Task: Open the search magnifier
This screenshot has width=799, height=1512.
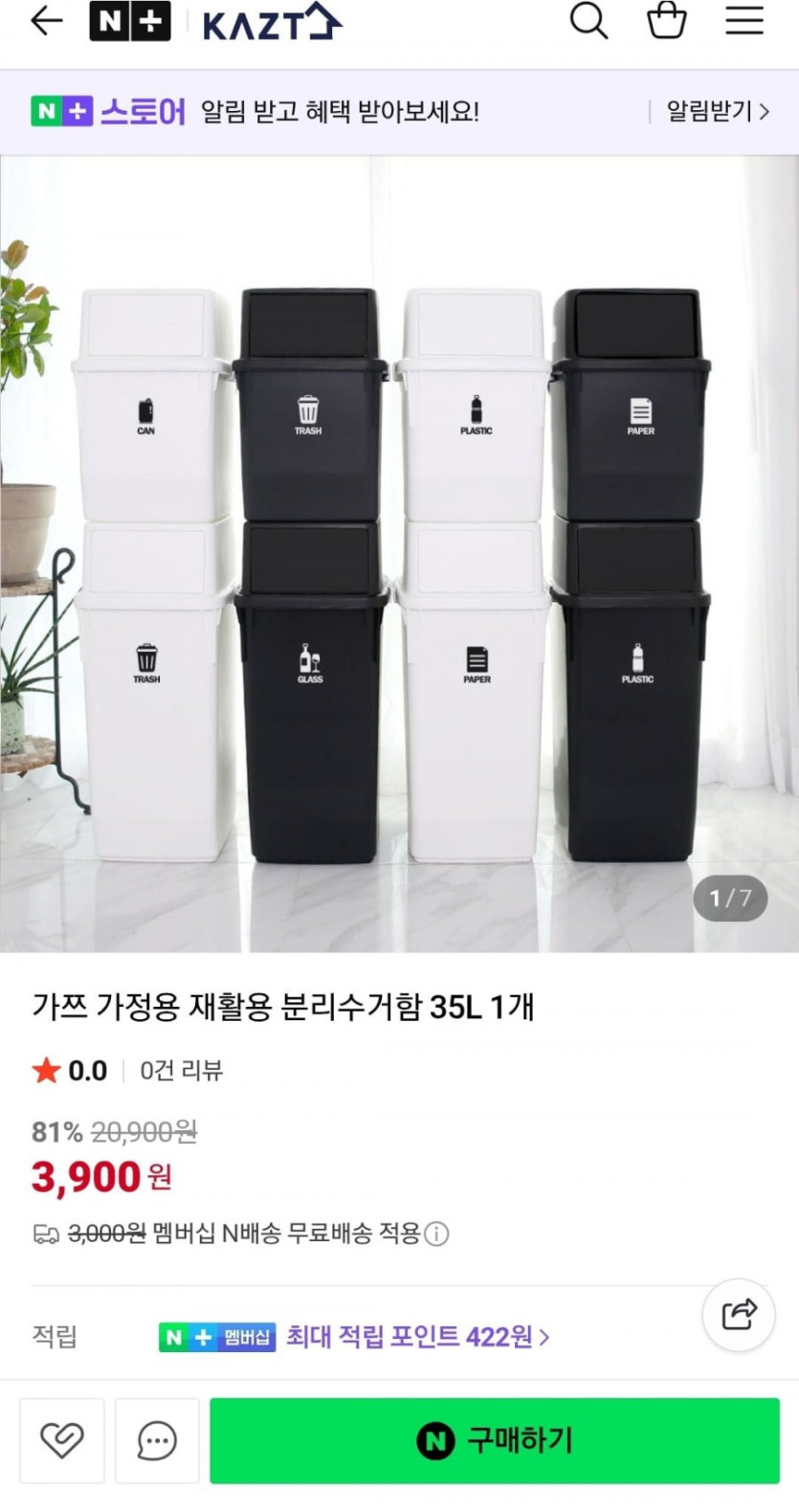Action: pos(588,20)
